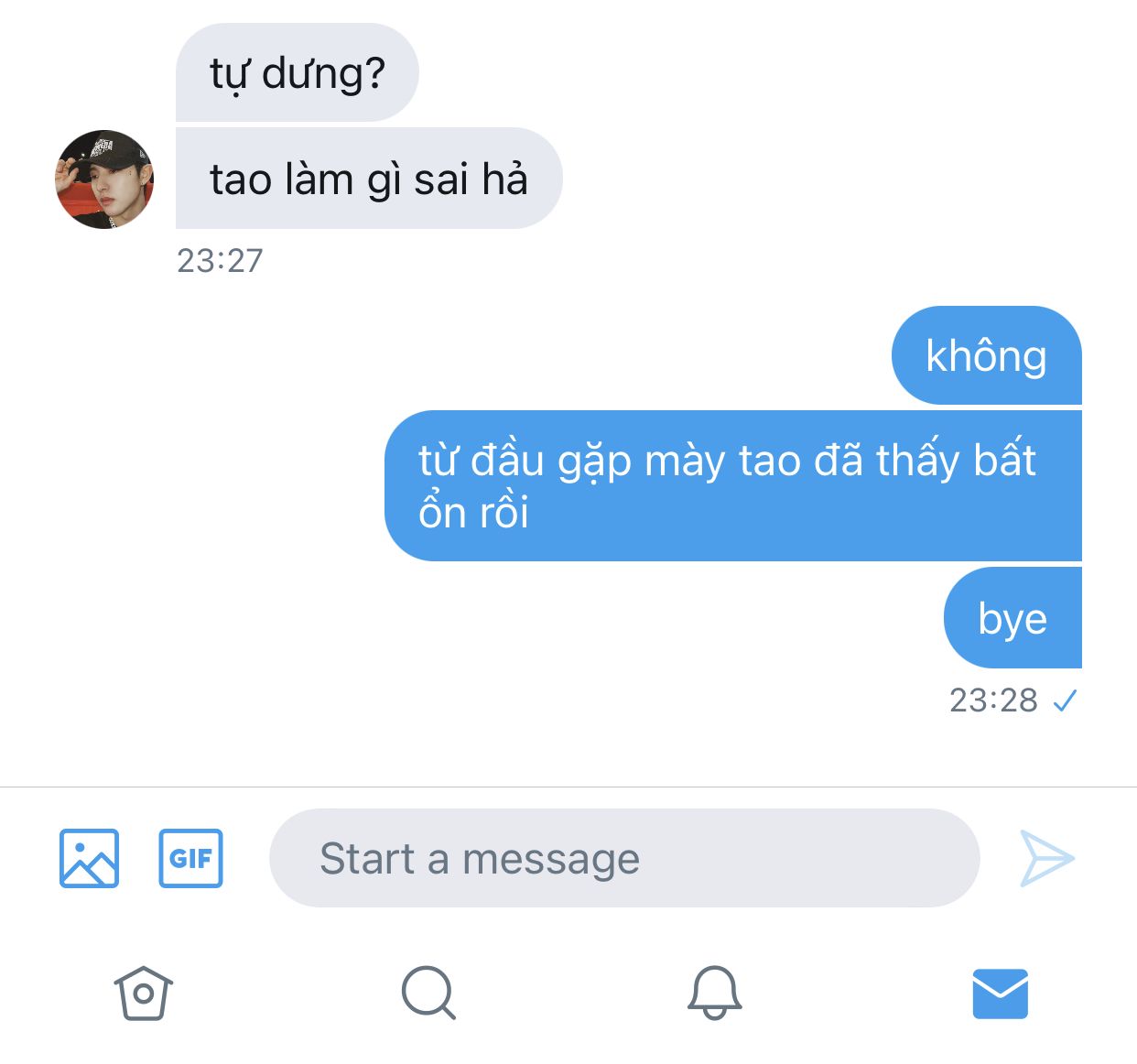Switch to the Search tab
The image size is (1137, 1064).
point(428,993)
